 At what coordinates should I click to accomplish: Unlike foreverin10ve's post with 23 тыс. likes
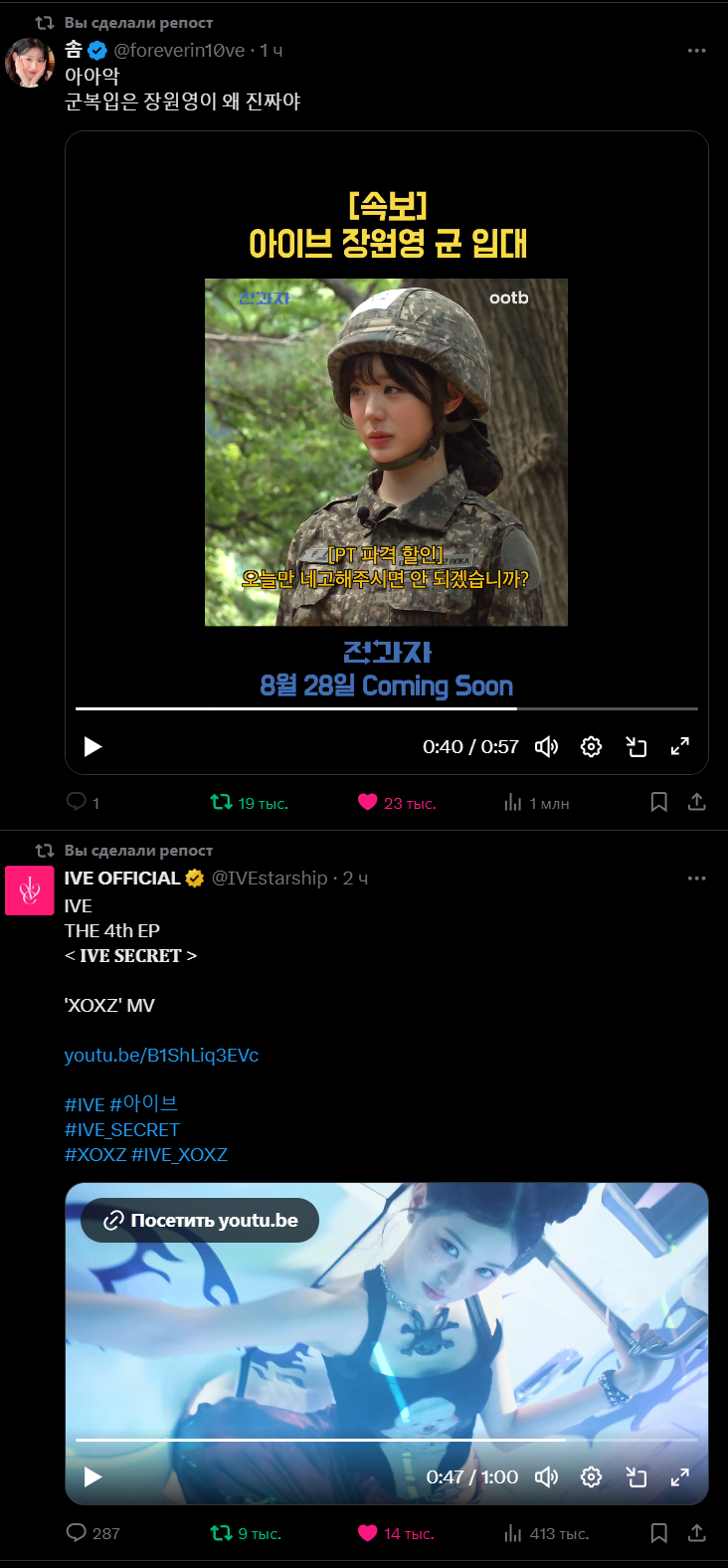click(397, 803)
